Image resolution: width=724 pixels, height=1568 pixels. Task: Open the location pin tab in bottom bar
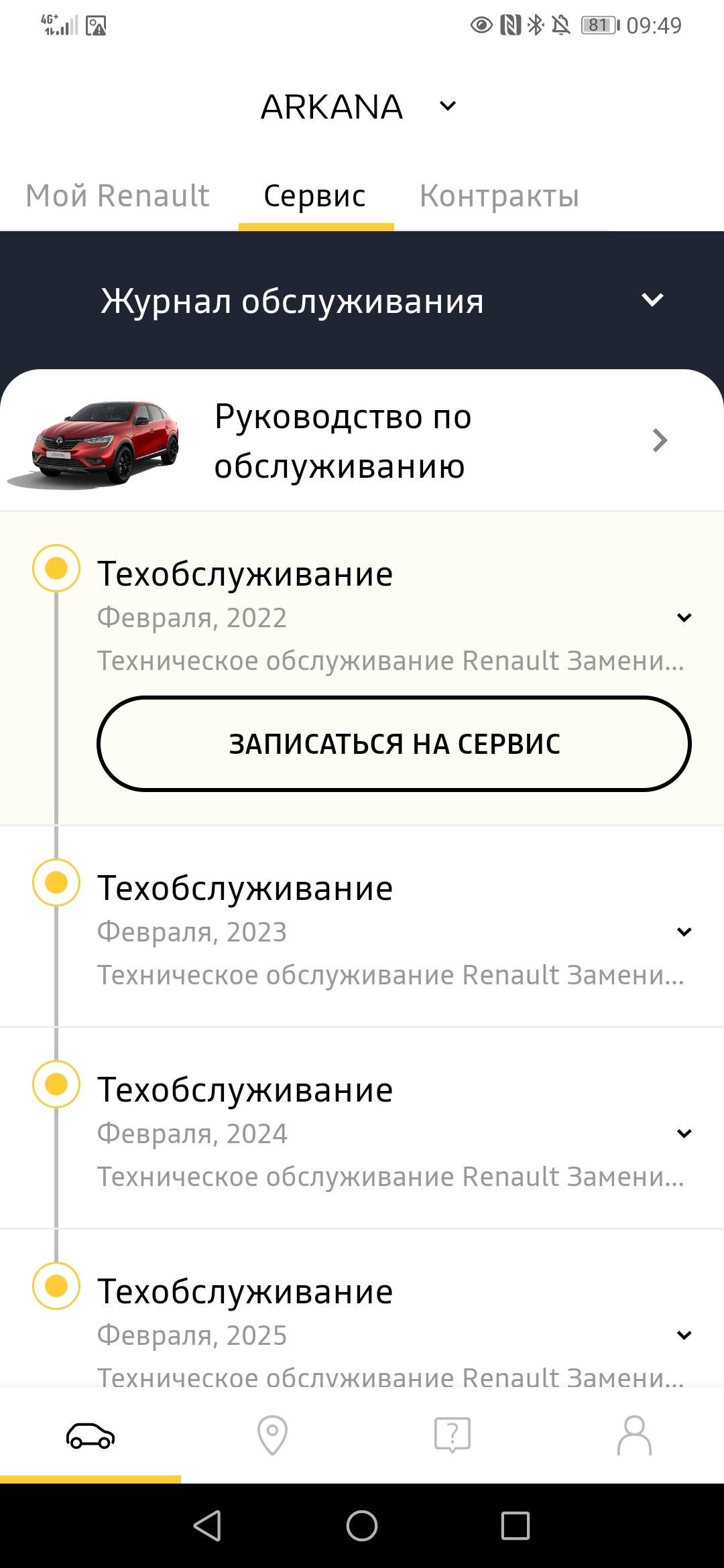coord(272,1435)
